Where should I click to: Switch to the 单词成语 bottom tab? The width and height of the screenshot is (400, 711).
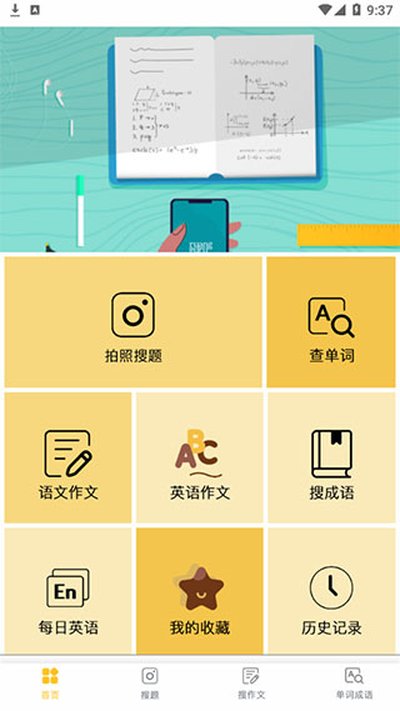click(x=354, y=683)
